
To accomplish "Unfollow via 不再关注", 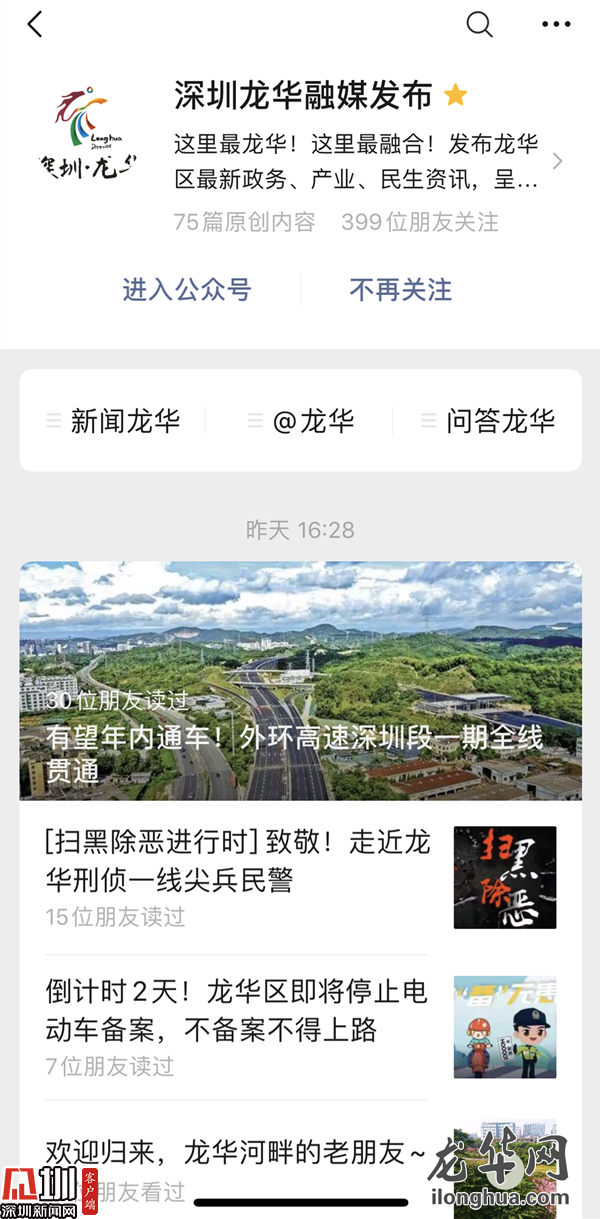I will [x=401, y=290].
